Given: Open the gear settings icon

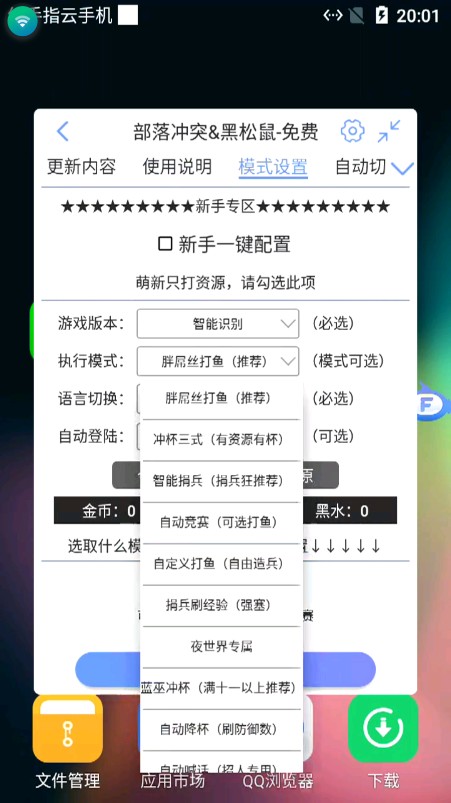Looking at the screenshot, I should (352, 132).
